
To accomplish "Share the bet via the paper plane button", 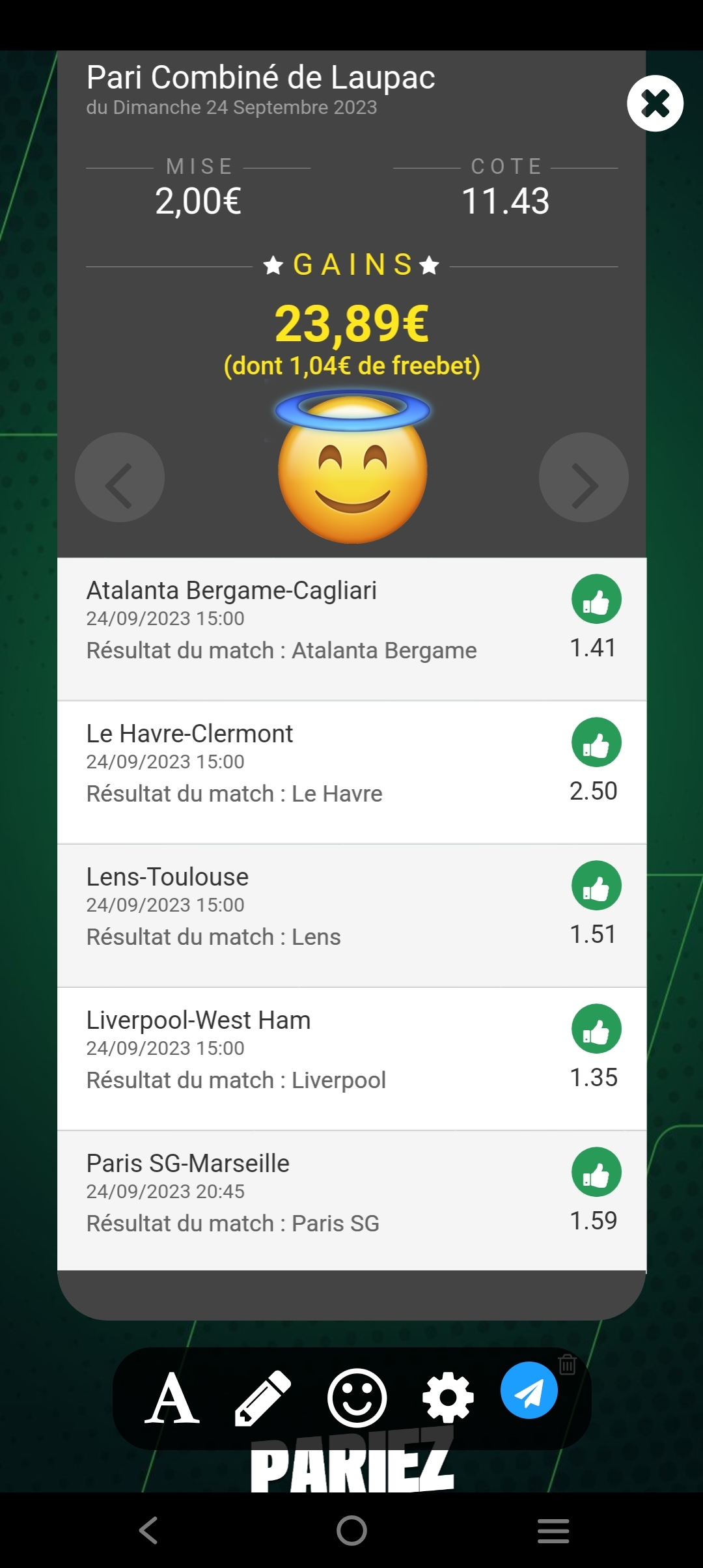I will pos(529,1390).
